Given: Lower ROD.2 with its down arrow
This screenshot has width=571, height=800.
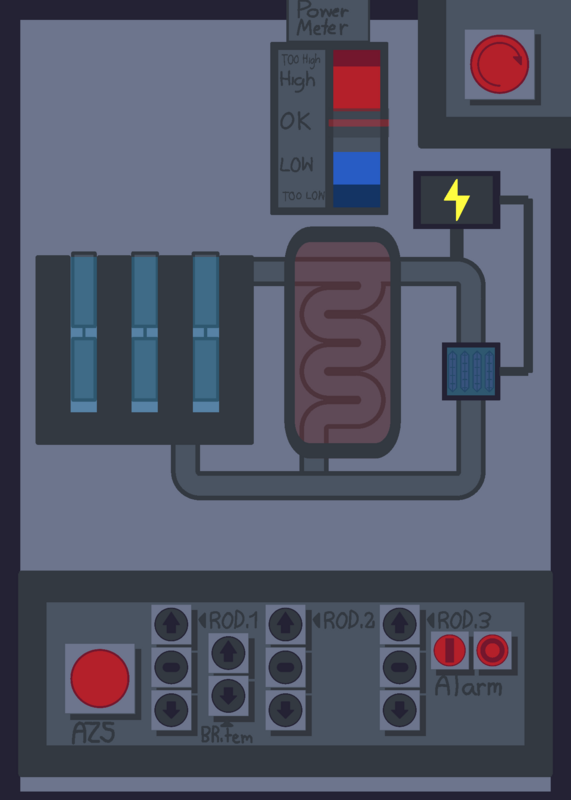Looking at the screenshot, I should 285,710.
